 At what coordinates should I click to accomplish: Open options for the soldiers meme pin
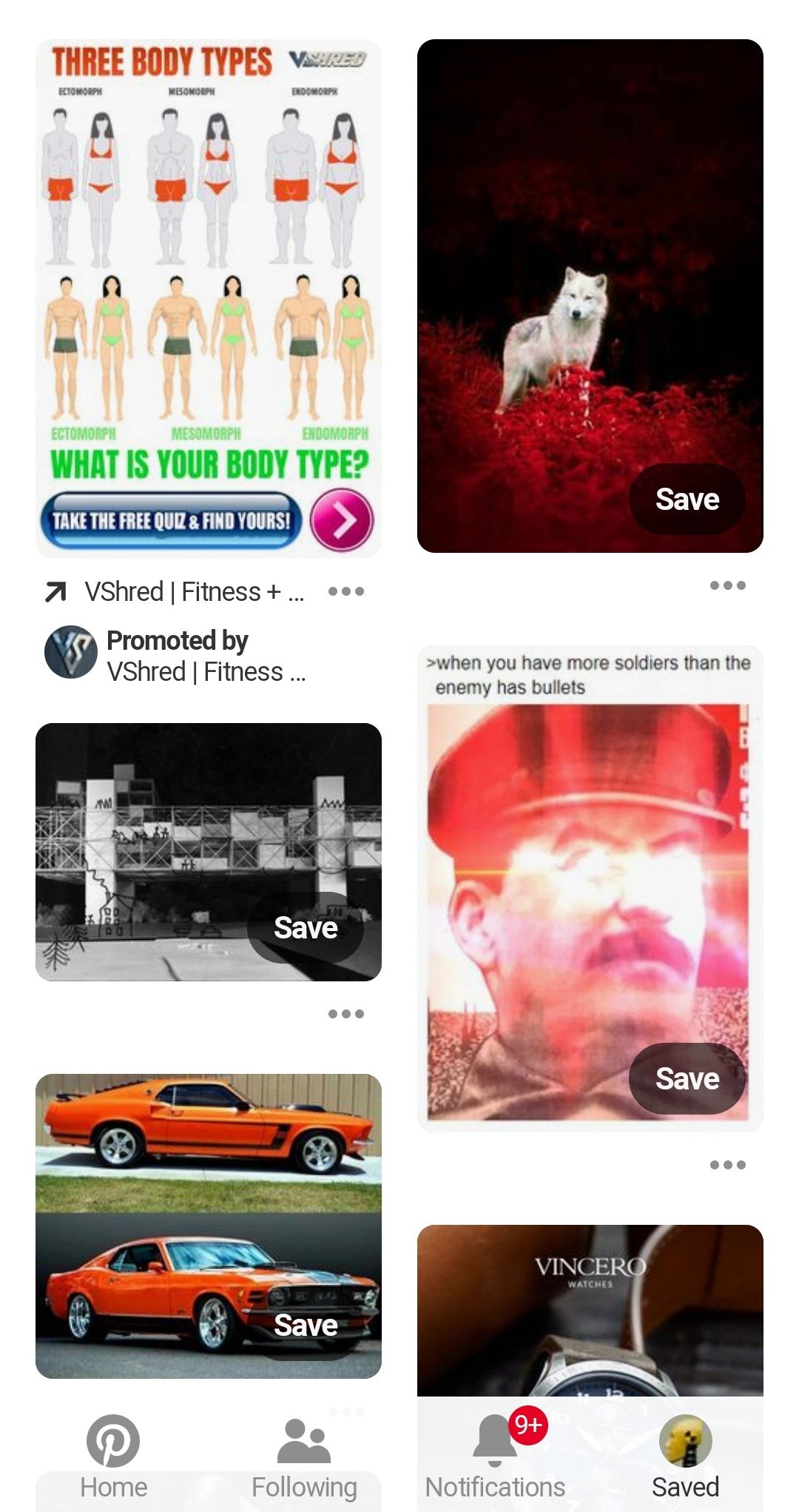coord(727,1165)
